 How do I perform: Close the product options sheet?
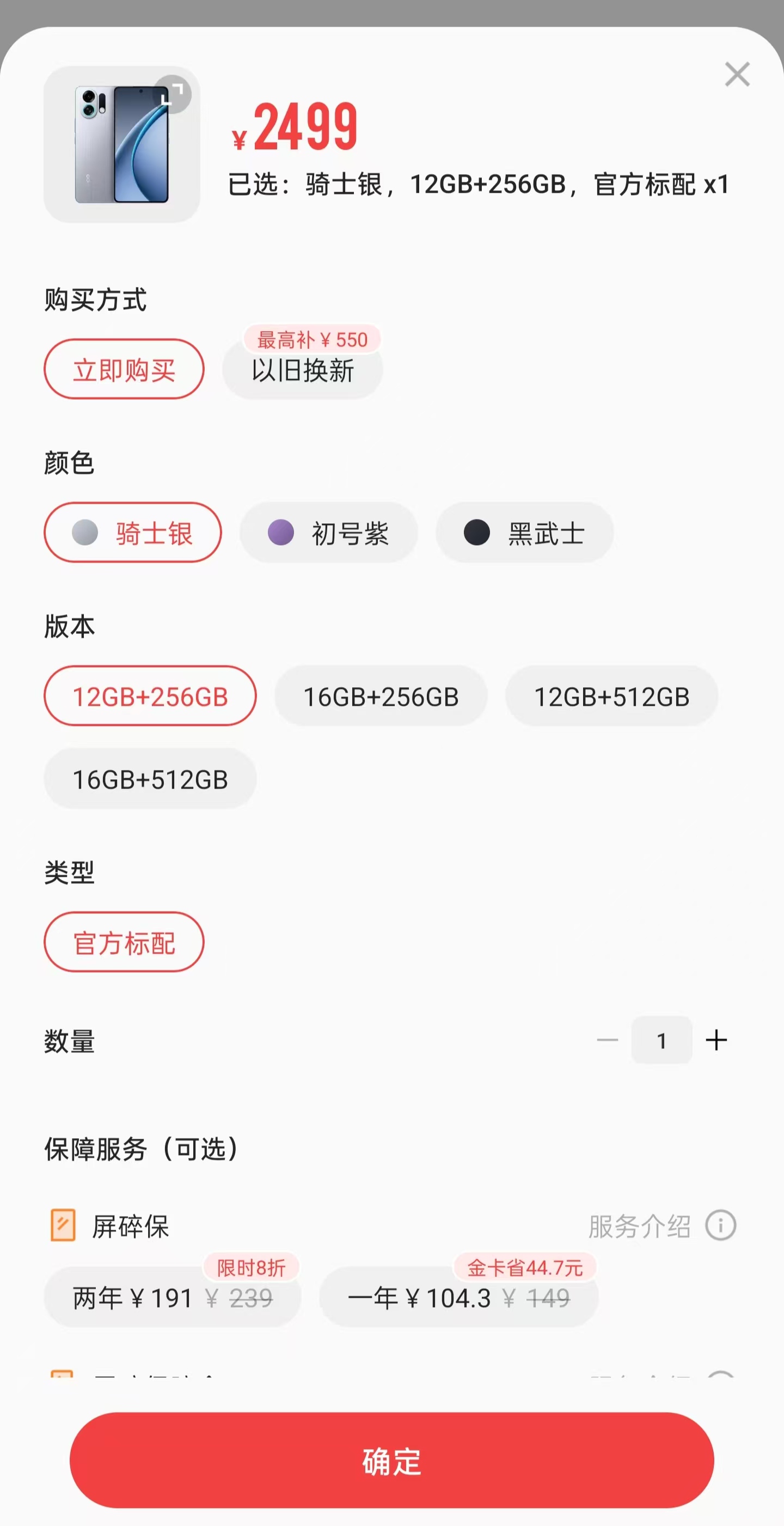(x=737, y=75)
